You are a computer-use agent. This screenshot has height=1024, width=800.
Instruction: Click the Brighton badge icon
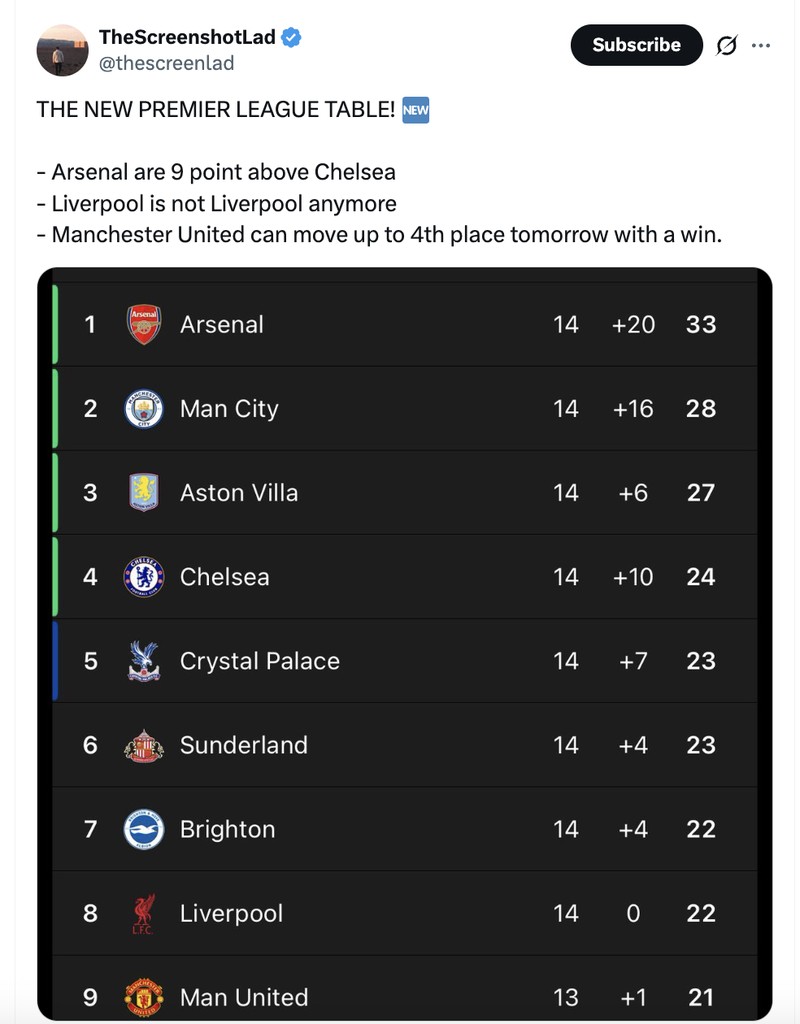[x=141, y=828]
